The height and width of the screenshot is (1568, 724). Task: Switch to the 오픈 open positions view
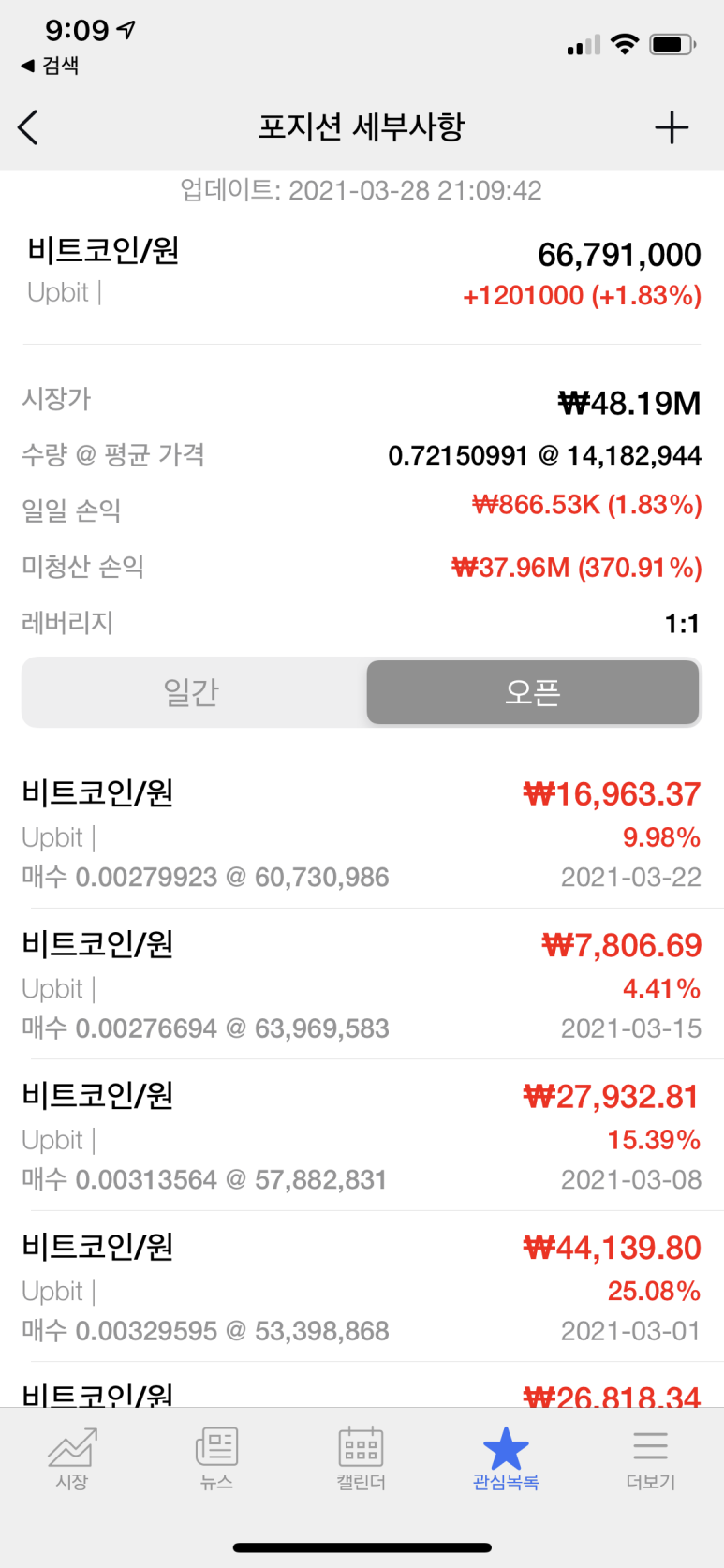click(531, 692)
